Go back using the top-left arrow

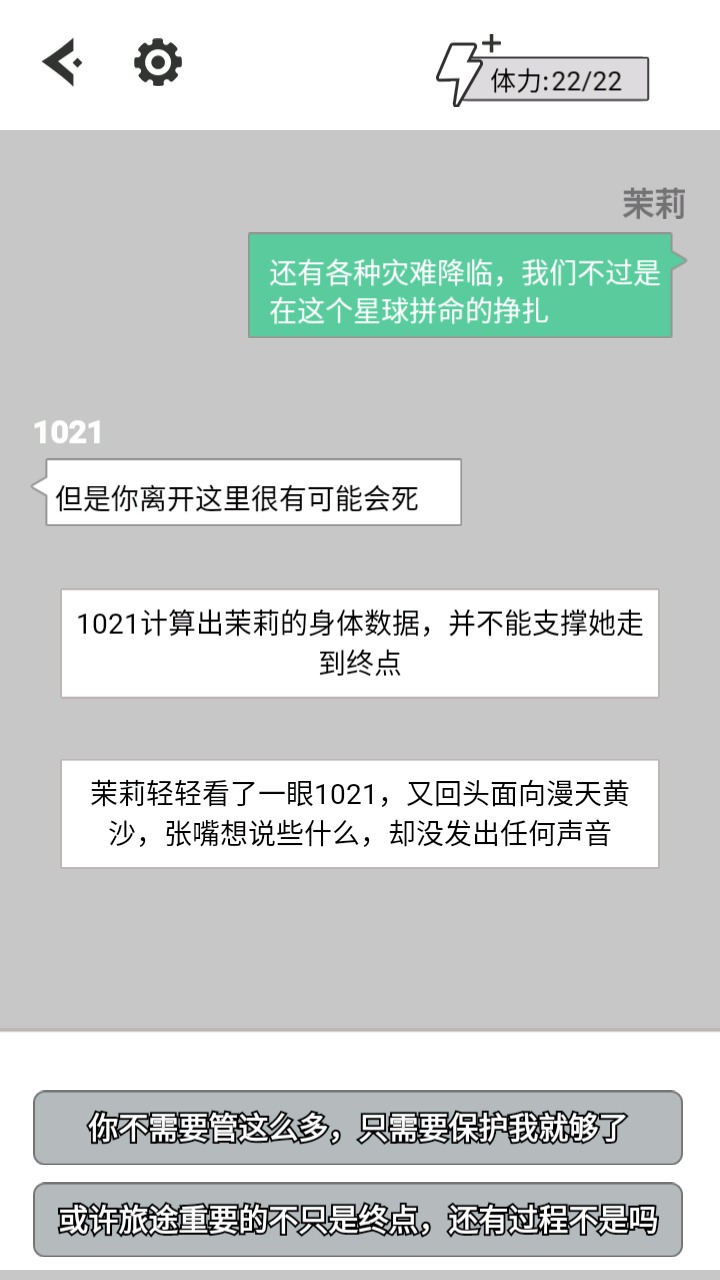(x=62, y=63)
